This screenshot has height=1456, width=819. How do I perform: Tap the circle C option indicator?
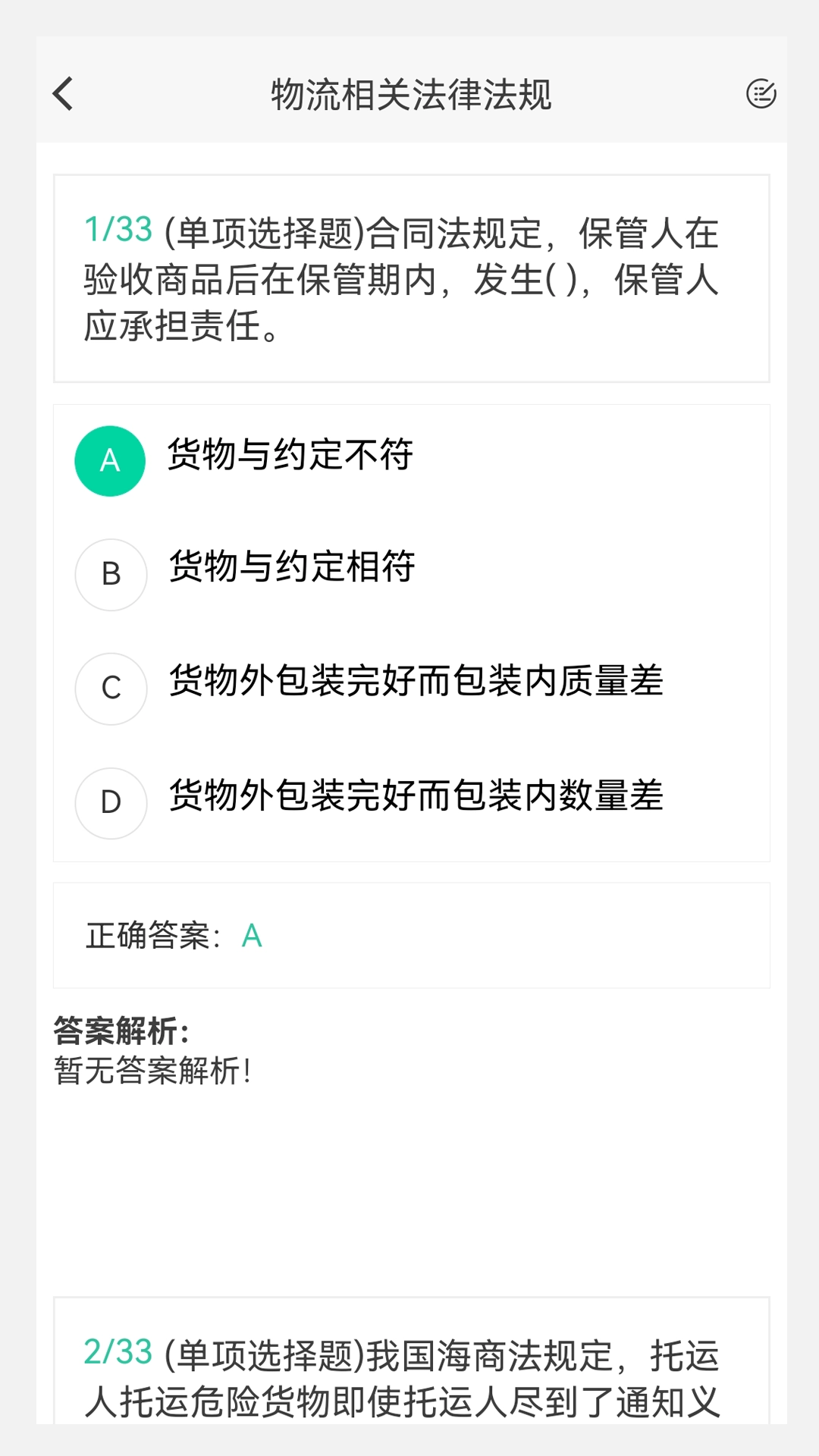click(110, 689)
